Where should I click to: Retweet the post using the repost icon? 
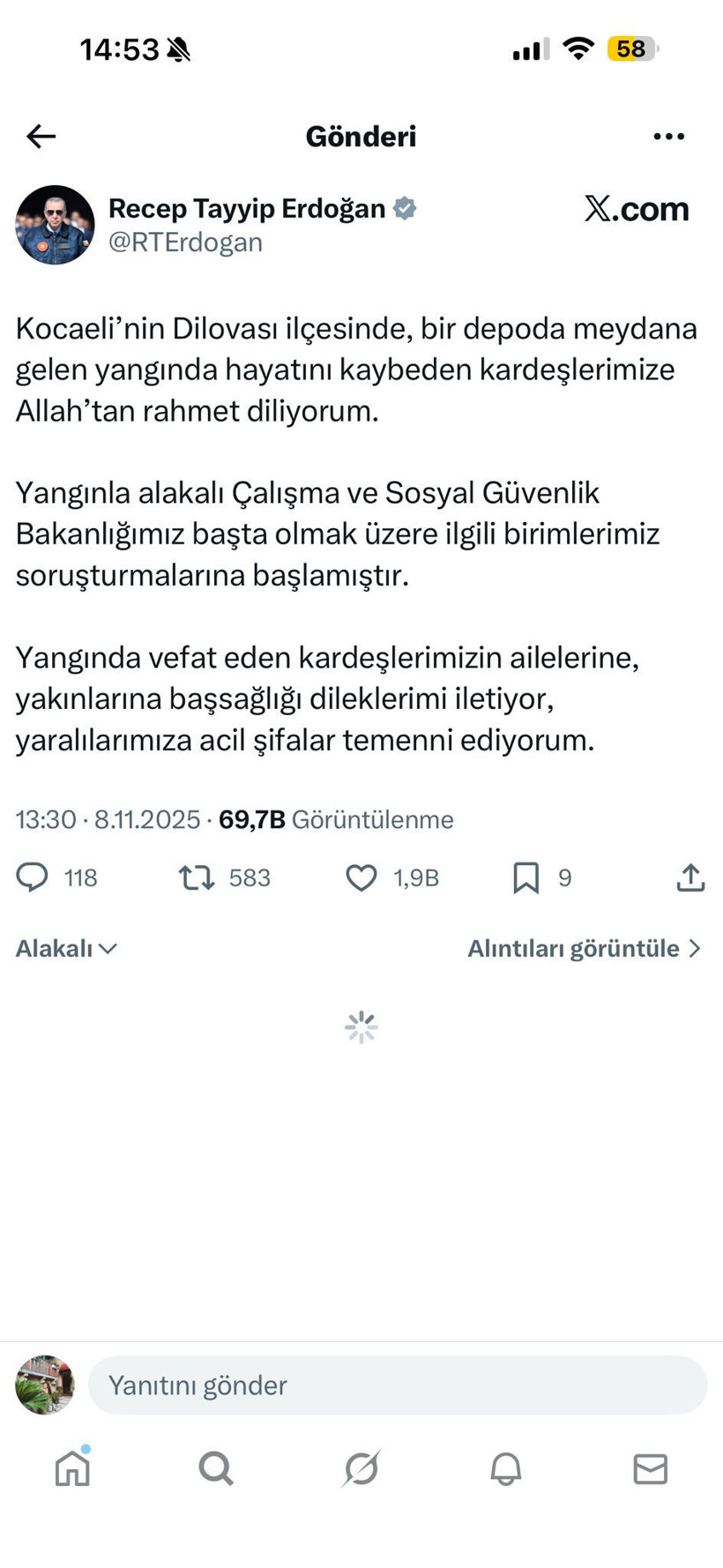point(196,877)
